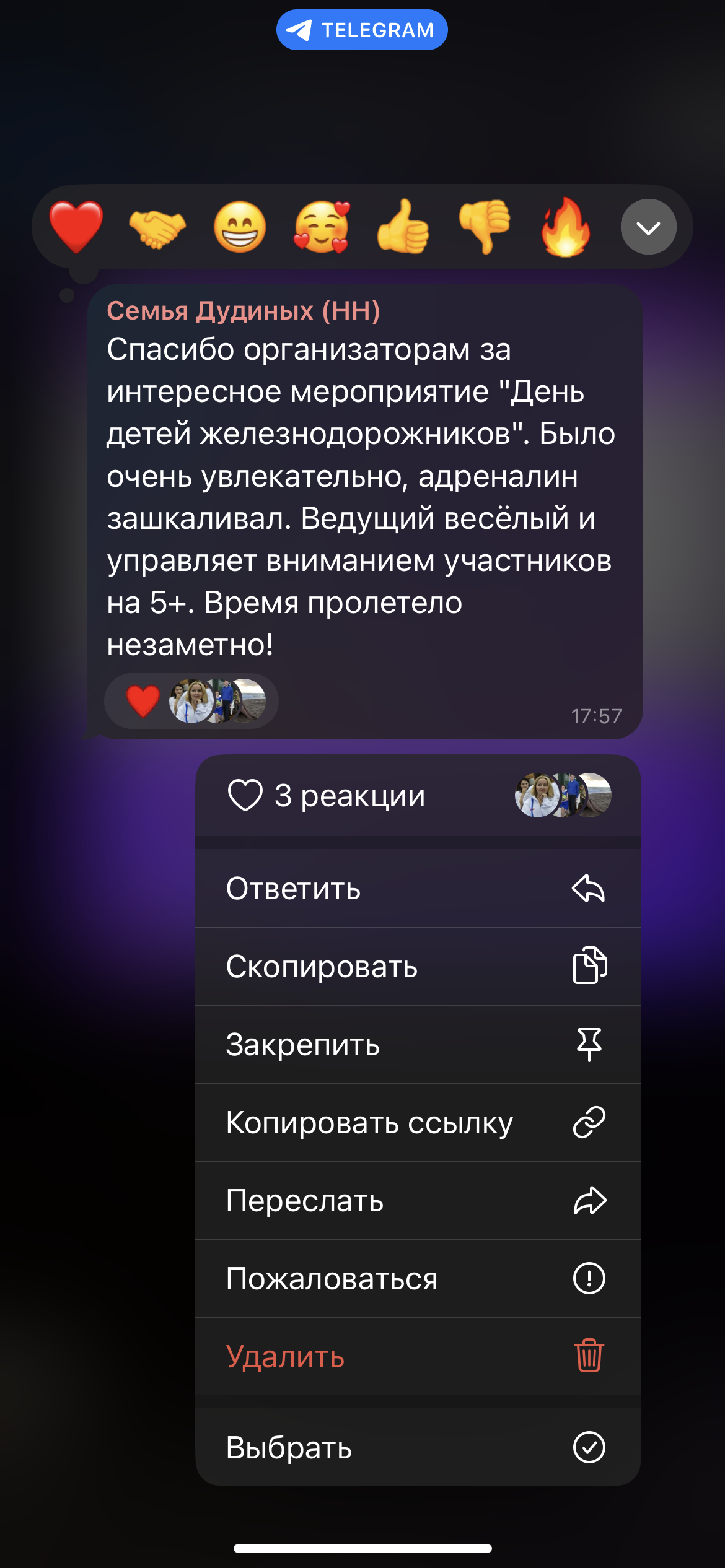React with the red heart emoji
This screenshot has height=1568, width=725.
(76, 227)
